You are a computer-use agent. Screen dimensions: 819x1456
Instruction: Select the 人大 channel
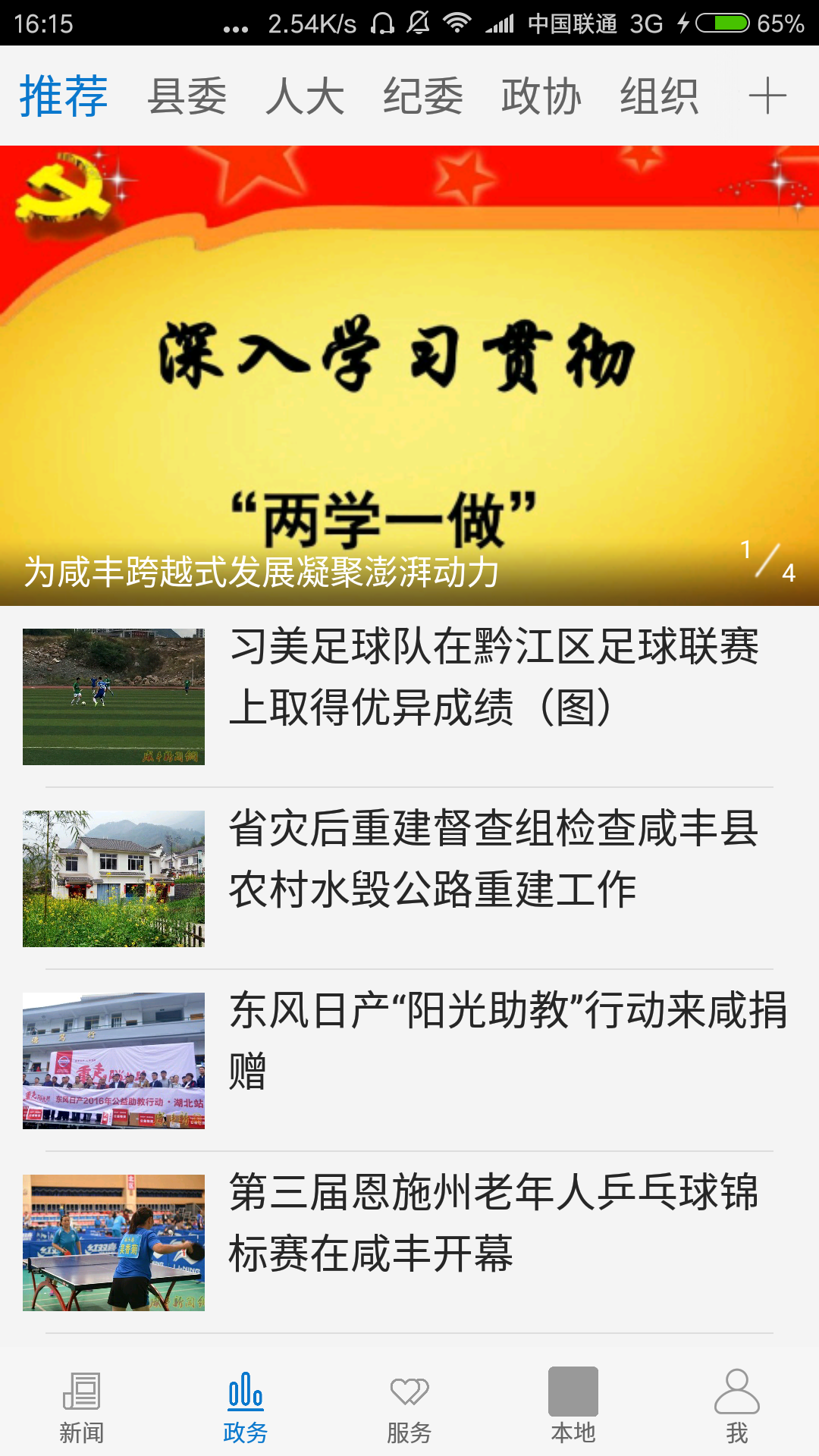303,94
